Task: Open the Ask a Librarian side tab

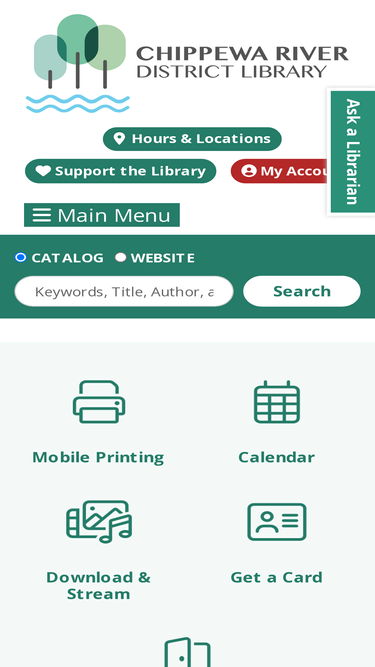Action: point(352,151)
